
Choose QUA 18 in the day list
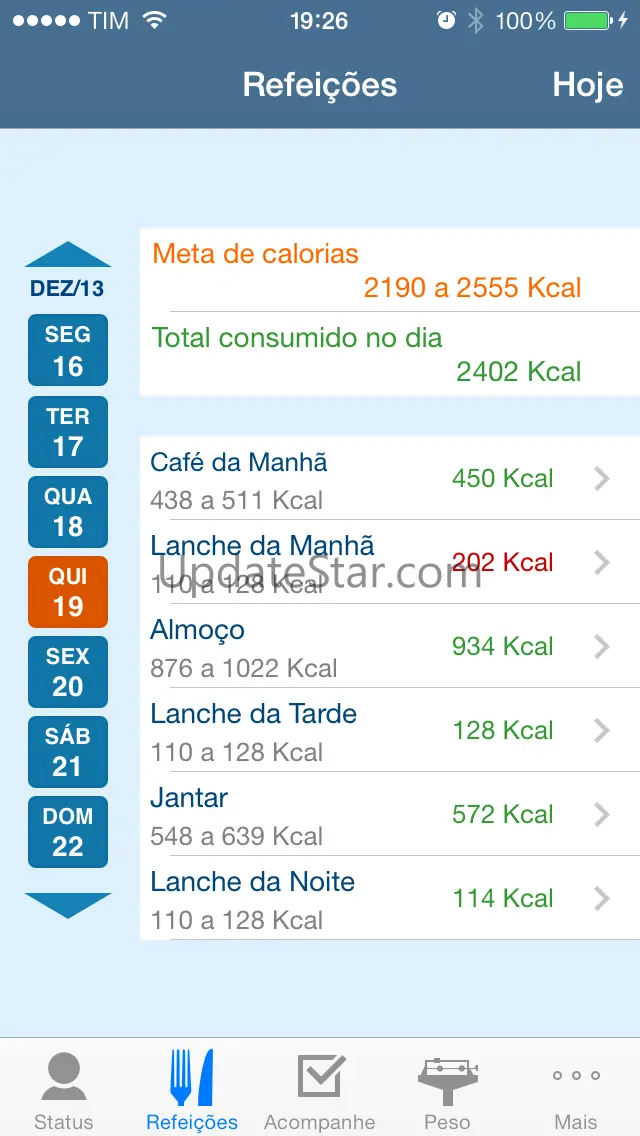[68, 511]
